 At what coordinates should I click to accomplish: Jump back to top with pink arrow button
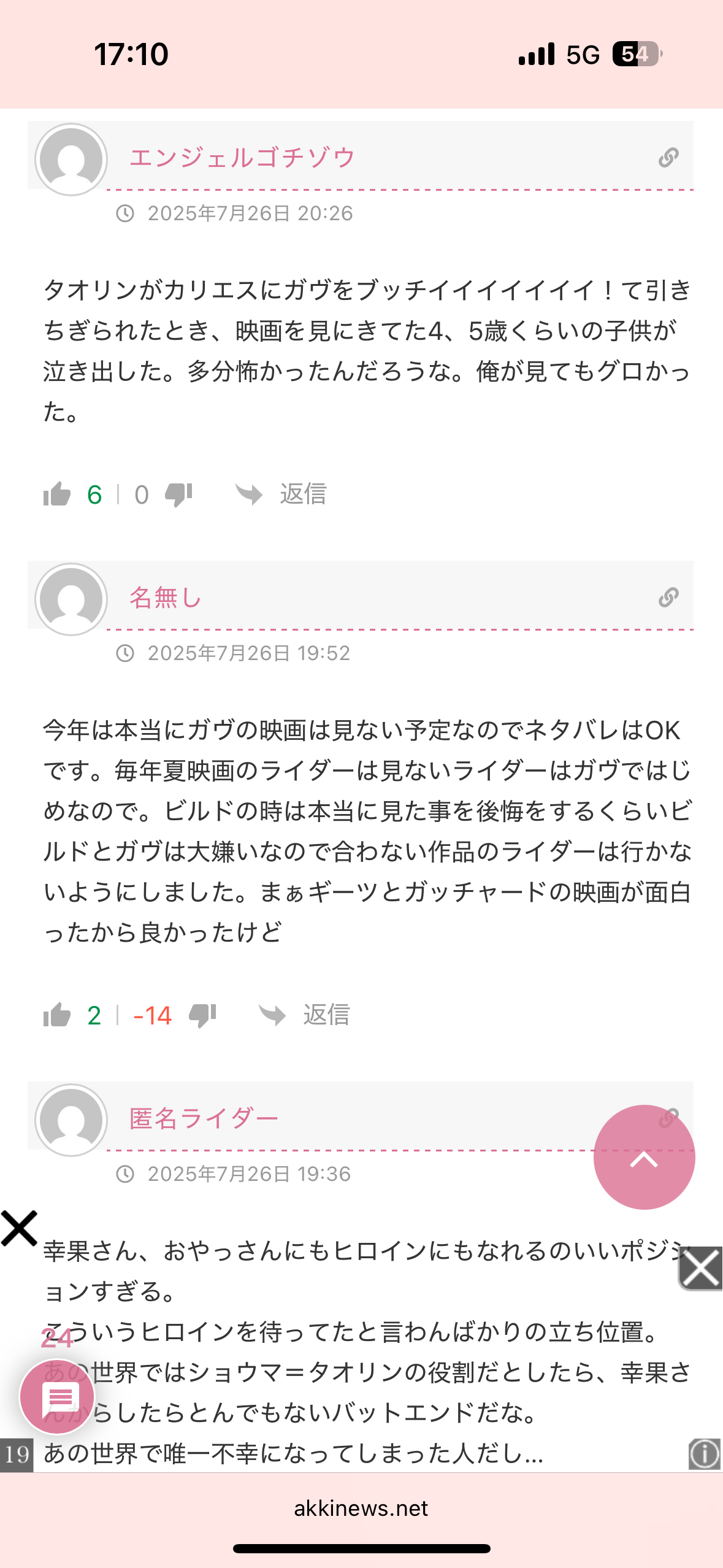click(644, 1158)
